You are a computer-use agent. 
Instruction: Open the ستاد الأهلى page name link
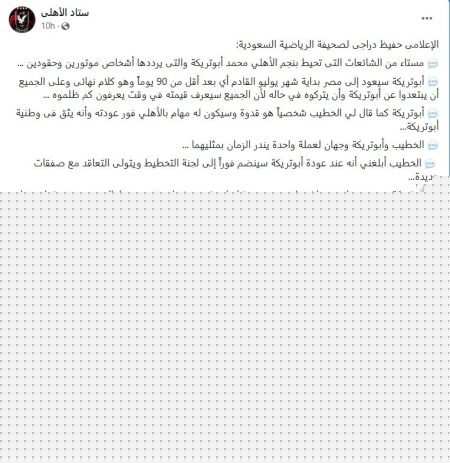65,13
